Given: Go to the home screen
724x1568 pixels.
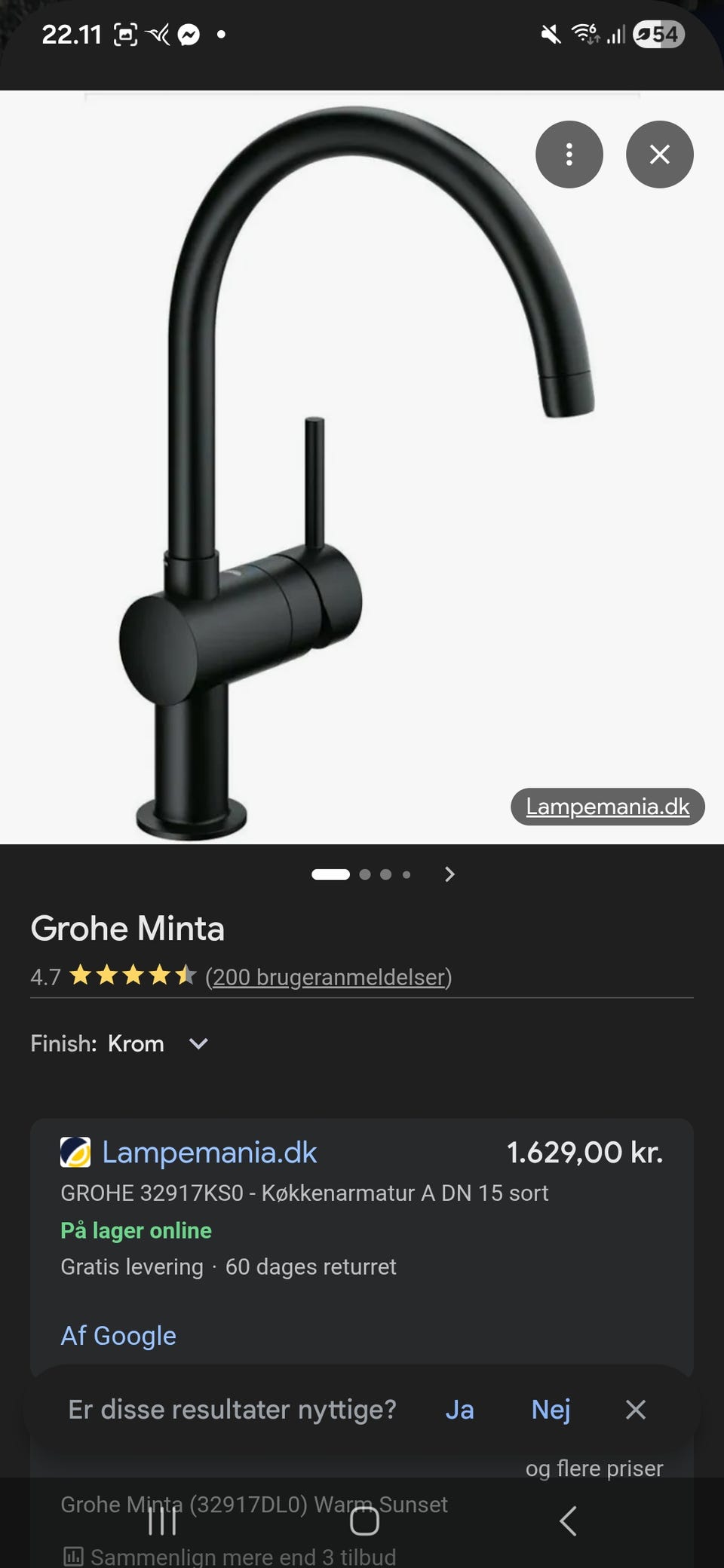Looking at the screenshot, I should coord(364,1521).
